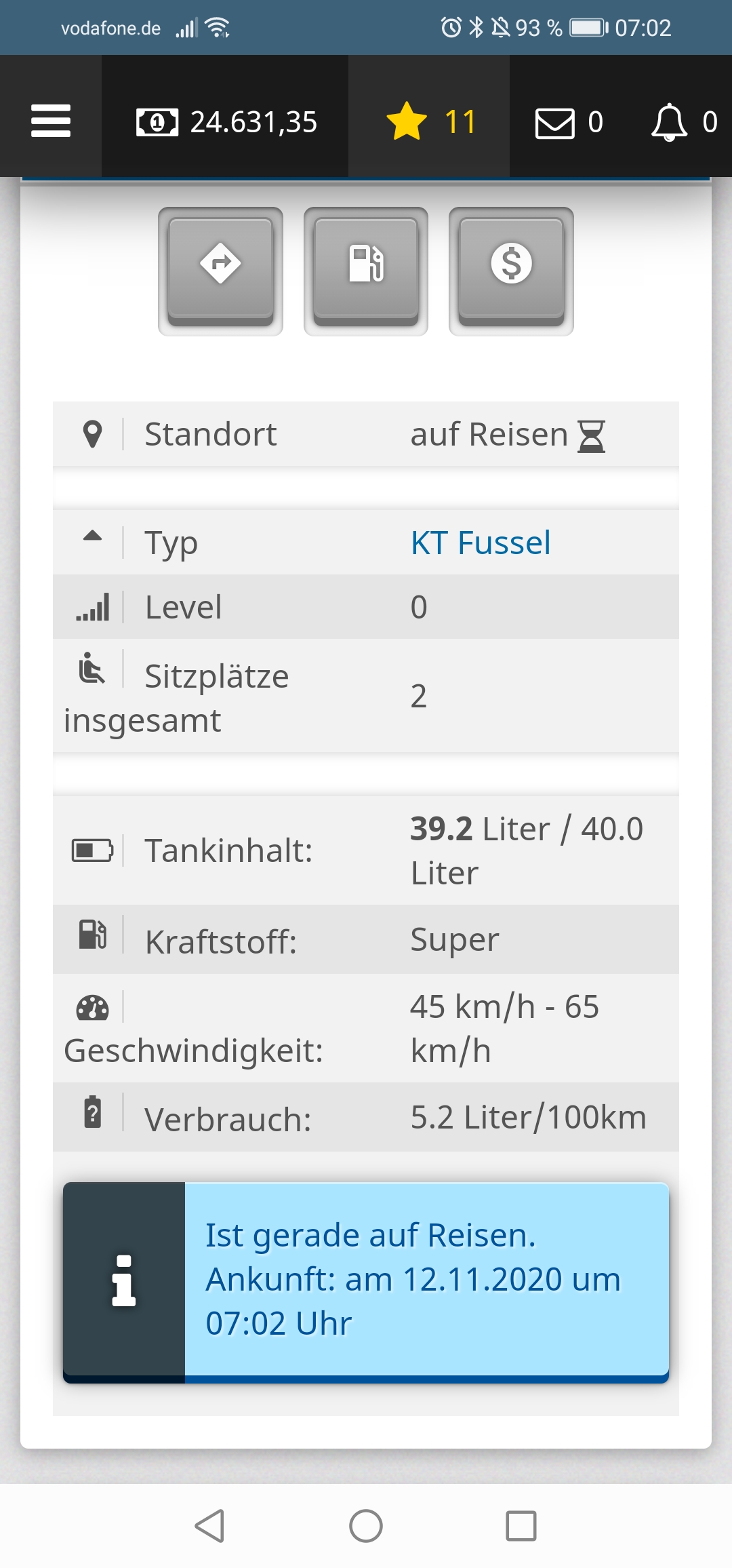The image size is (732, 1568).
Task: Open the KT Fussel type link
Action: [x=481, y=543]
